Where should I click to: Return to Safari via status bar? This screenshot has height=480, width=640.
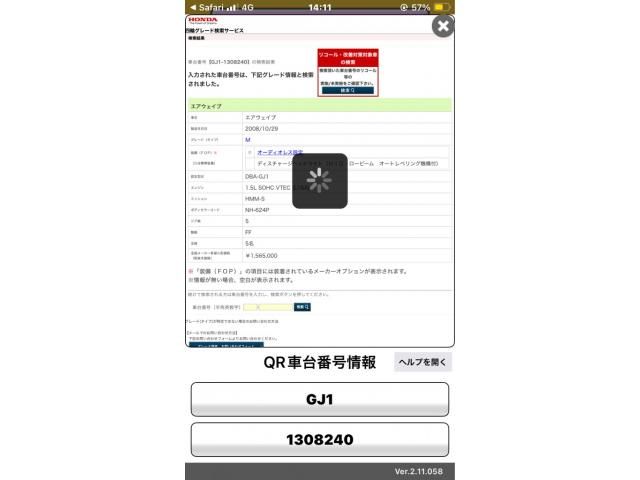(x=206, y=7)
